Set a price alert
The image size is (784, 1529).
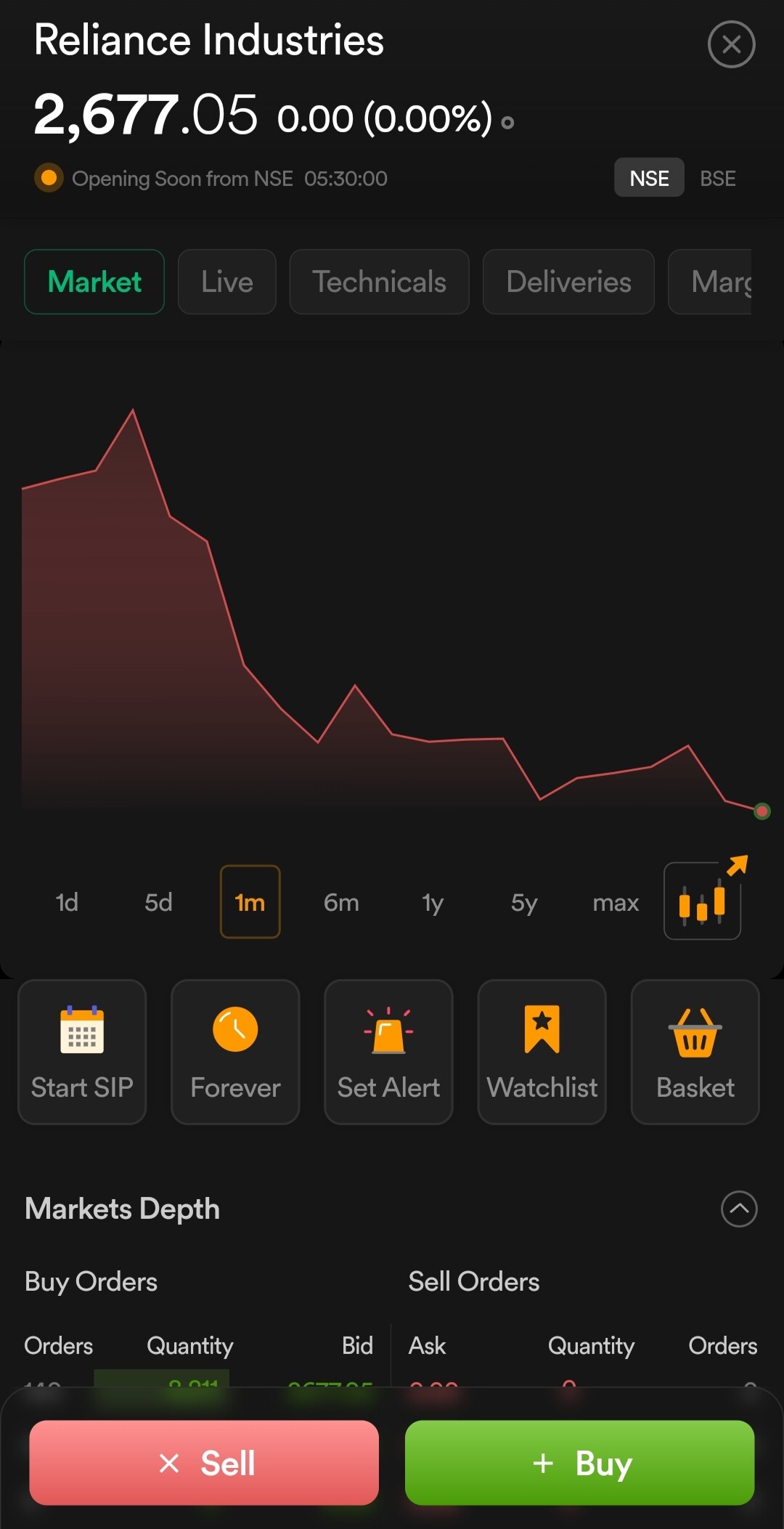coord(388,1052)
